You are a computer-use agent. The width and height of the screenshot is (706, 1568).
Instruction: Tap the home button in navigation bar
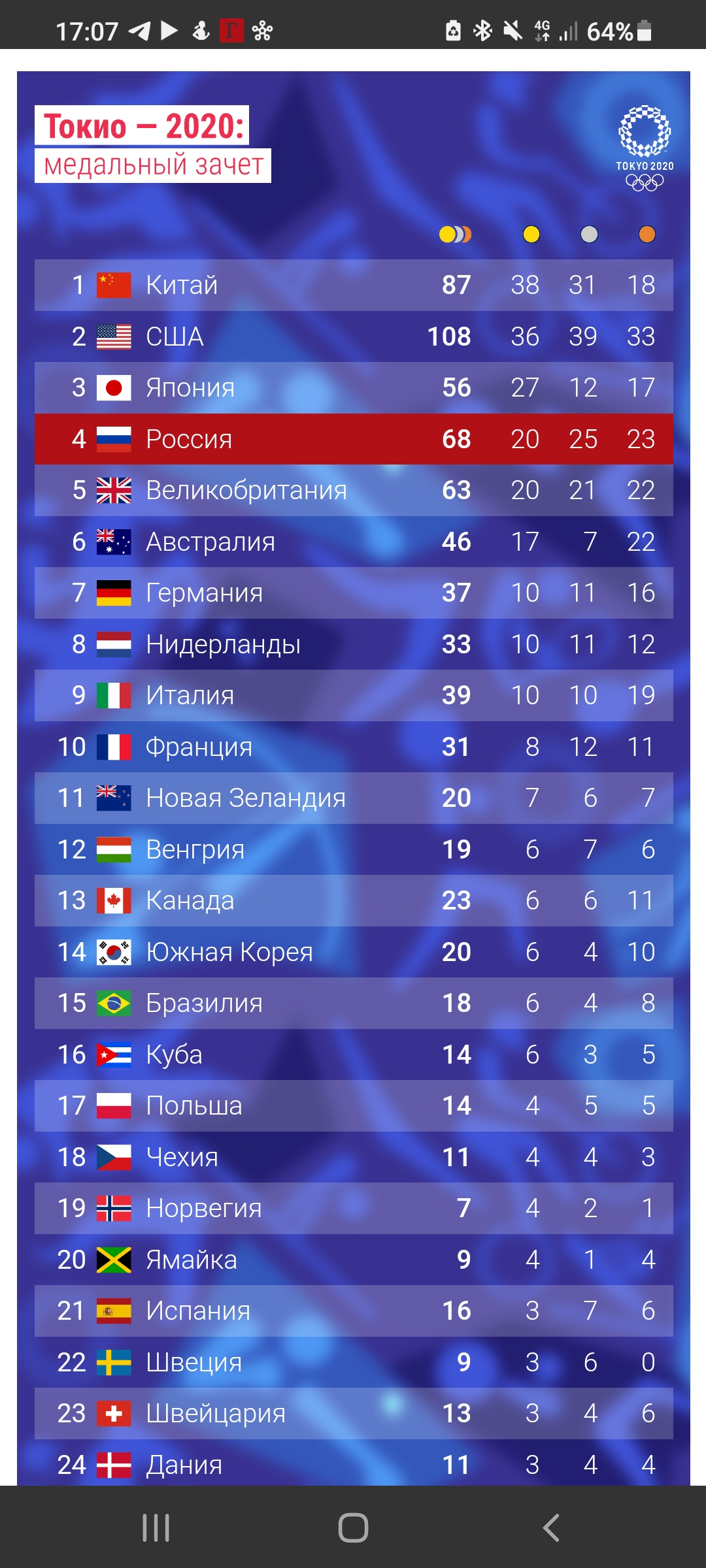[x=353, y=1527]
